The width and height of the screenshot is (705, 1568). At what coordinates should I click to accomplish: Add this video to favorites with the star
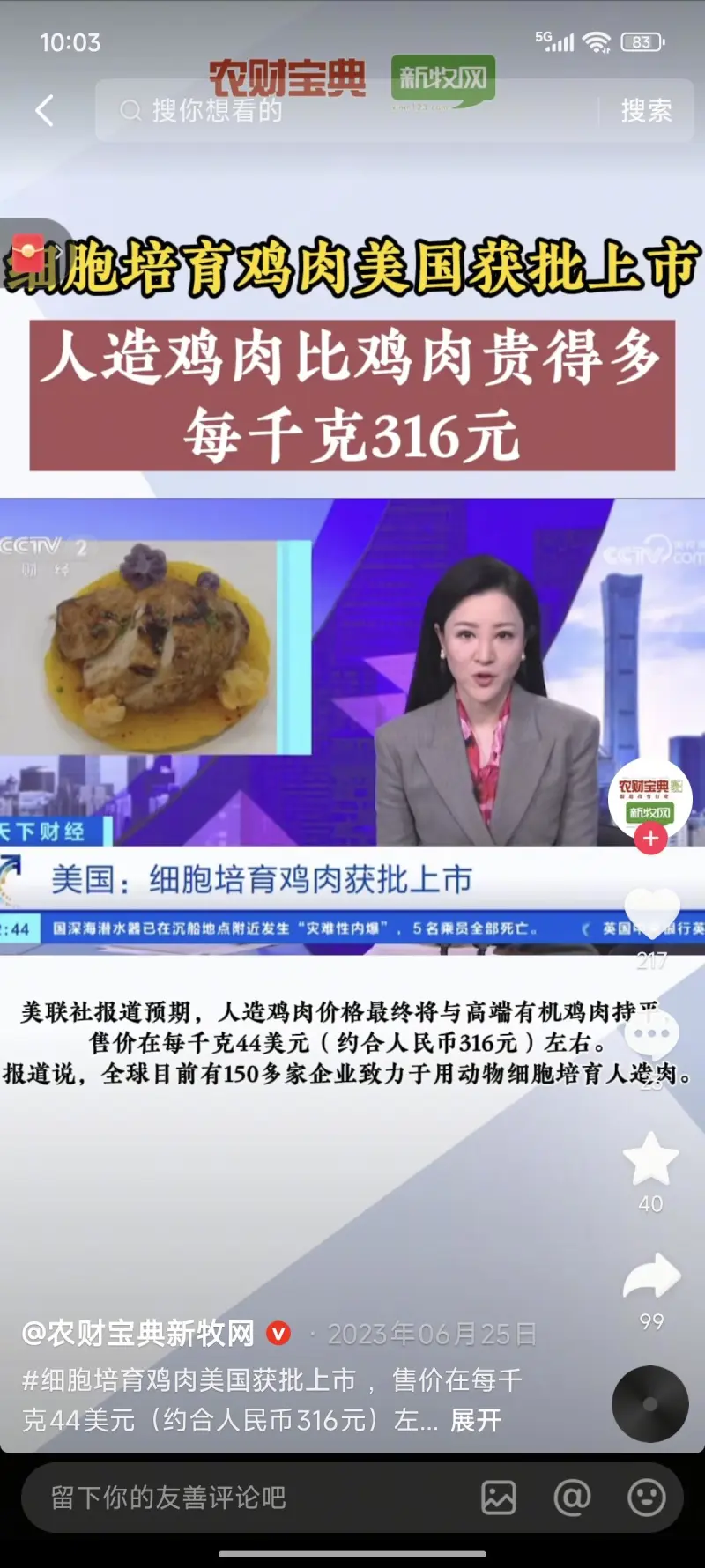coord(651,1158)
